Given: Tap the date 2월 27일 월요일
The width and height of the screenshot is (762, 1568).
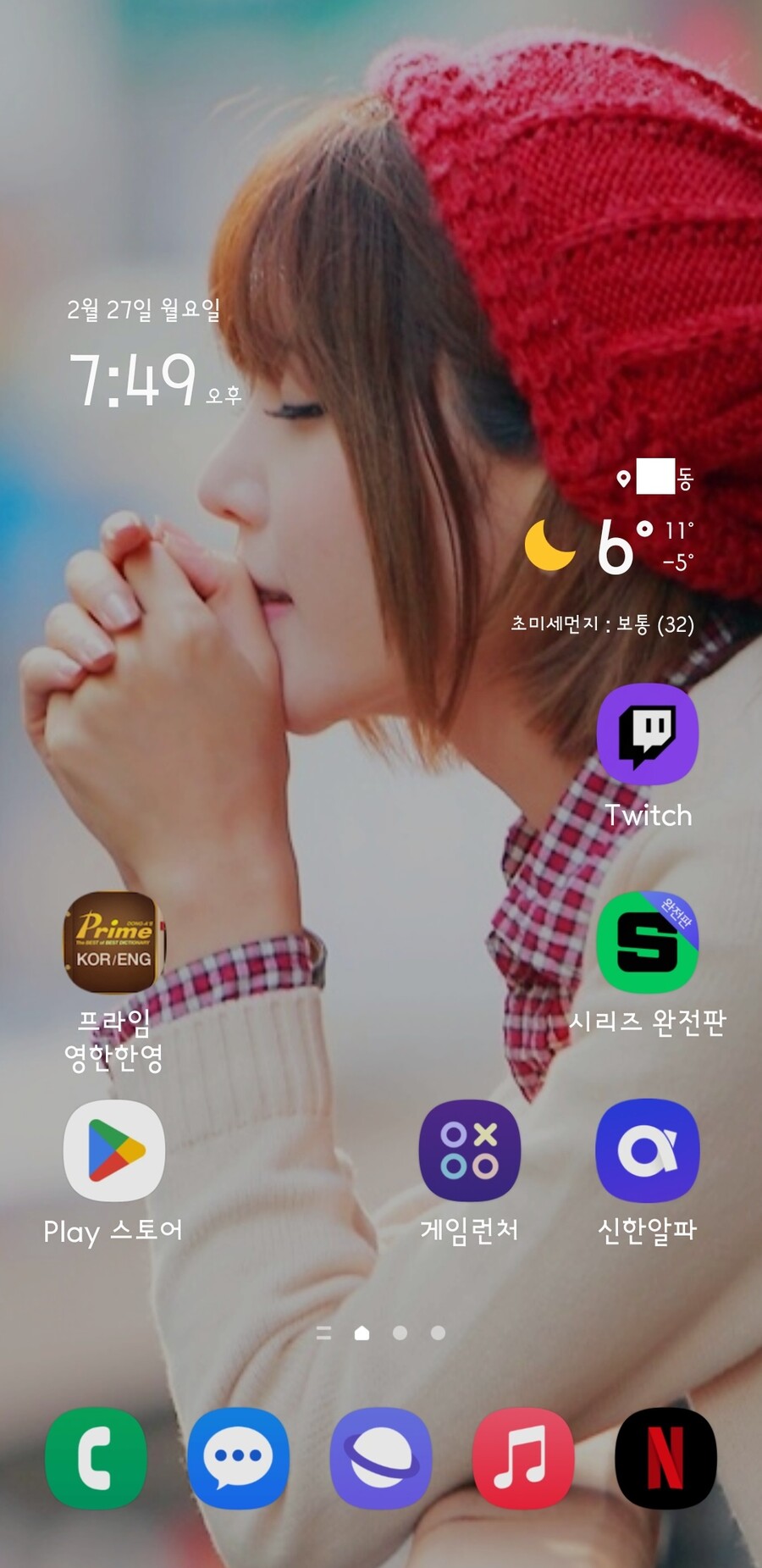Looking at the screenshot, I should coord(146,310).
